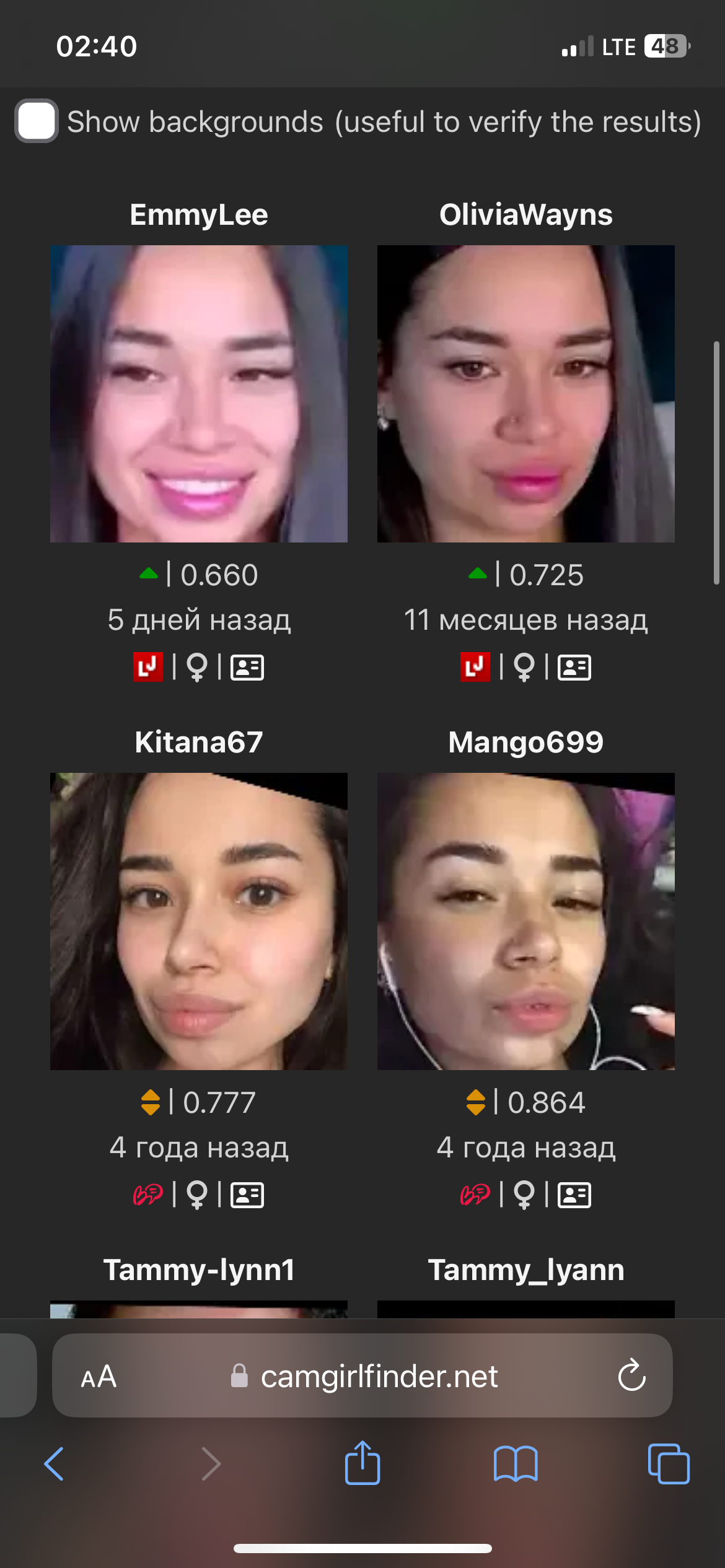The width and height of the screenshot is (725, 1568).
Task: Open the EmmyLee result thumbnail
Action: click(x=199, y=394)
